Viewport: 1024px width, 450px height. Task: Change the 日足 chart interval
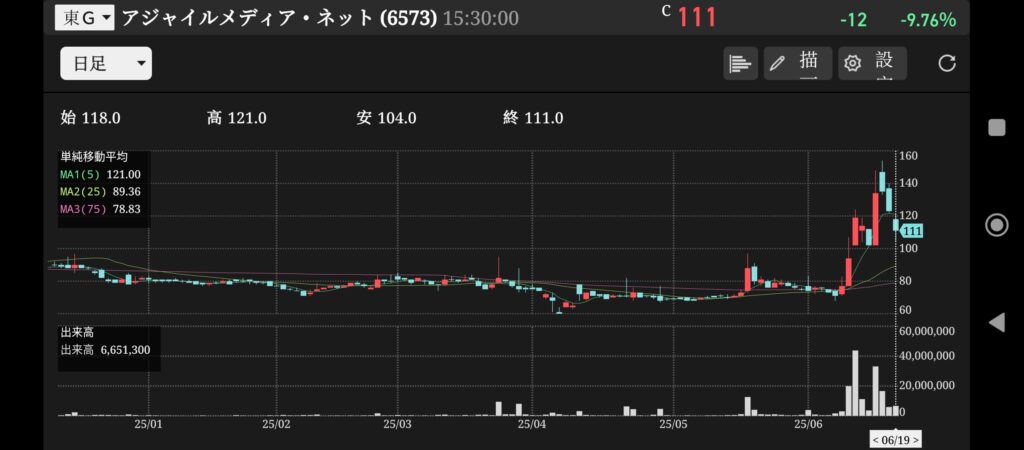pos(106,64)
